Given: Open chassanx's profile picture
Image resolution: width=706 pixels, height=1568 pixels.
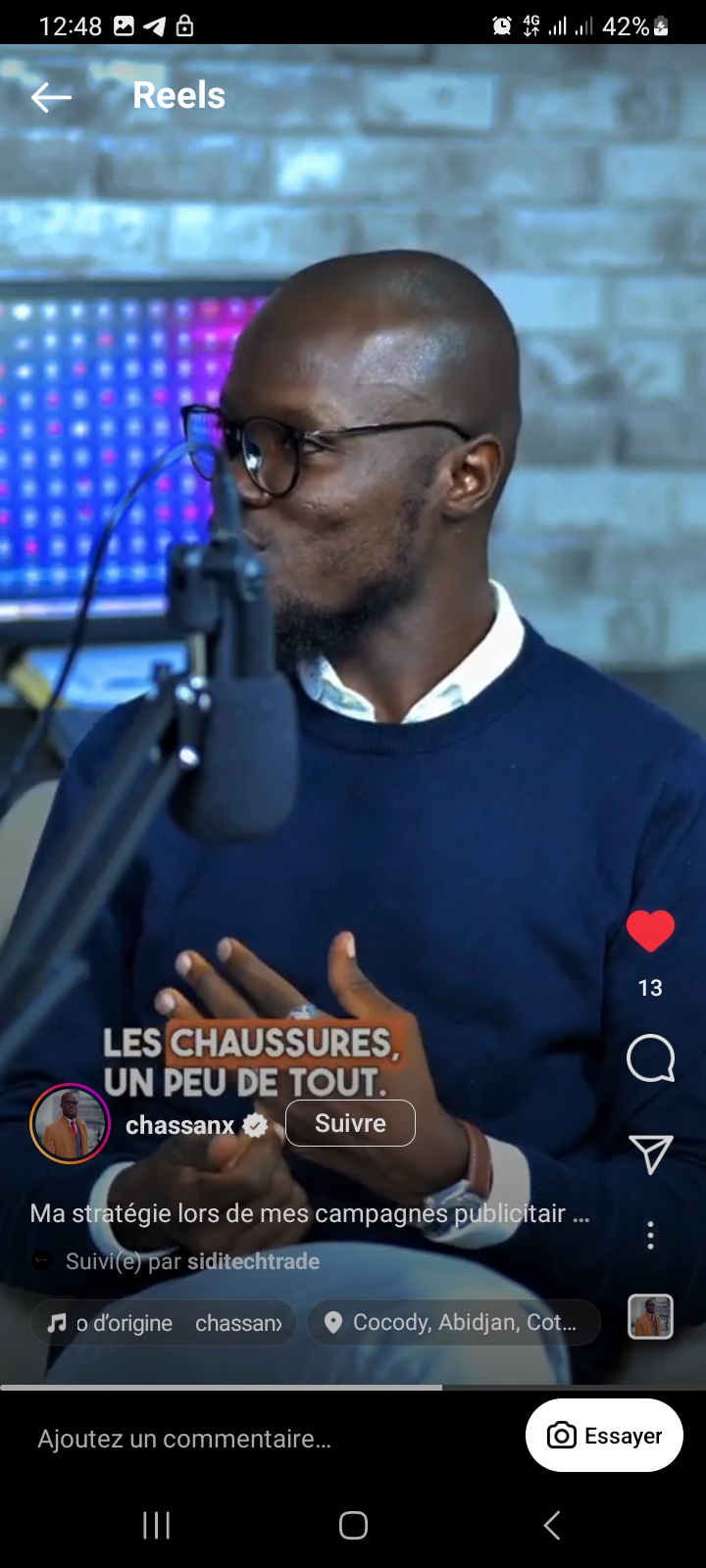Looking at the screenshot, I should (x=70, y=1124).
